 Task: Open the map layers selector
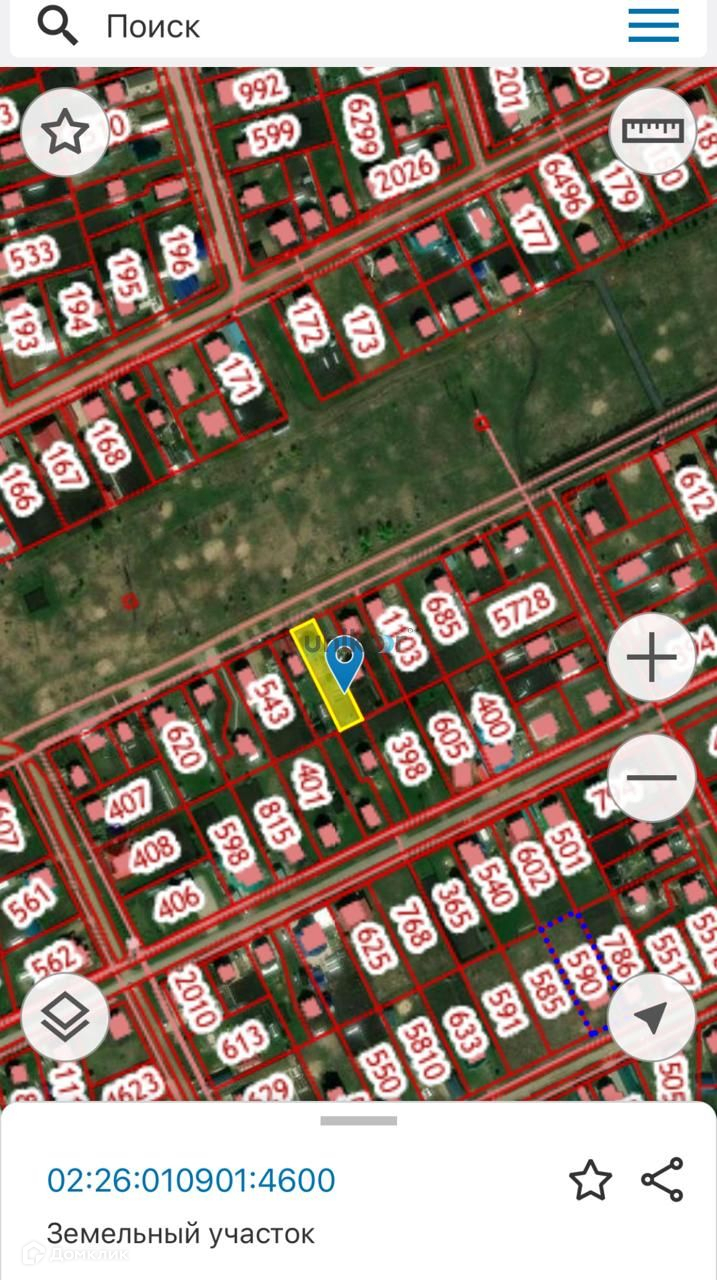(x=65, y=1017)
